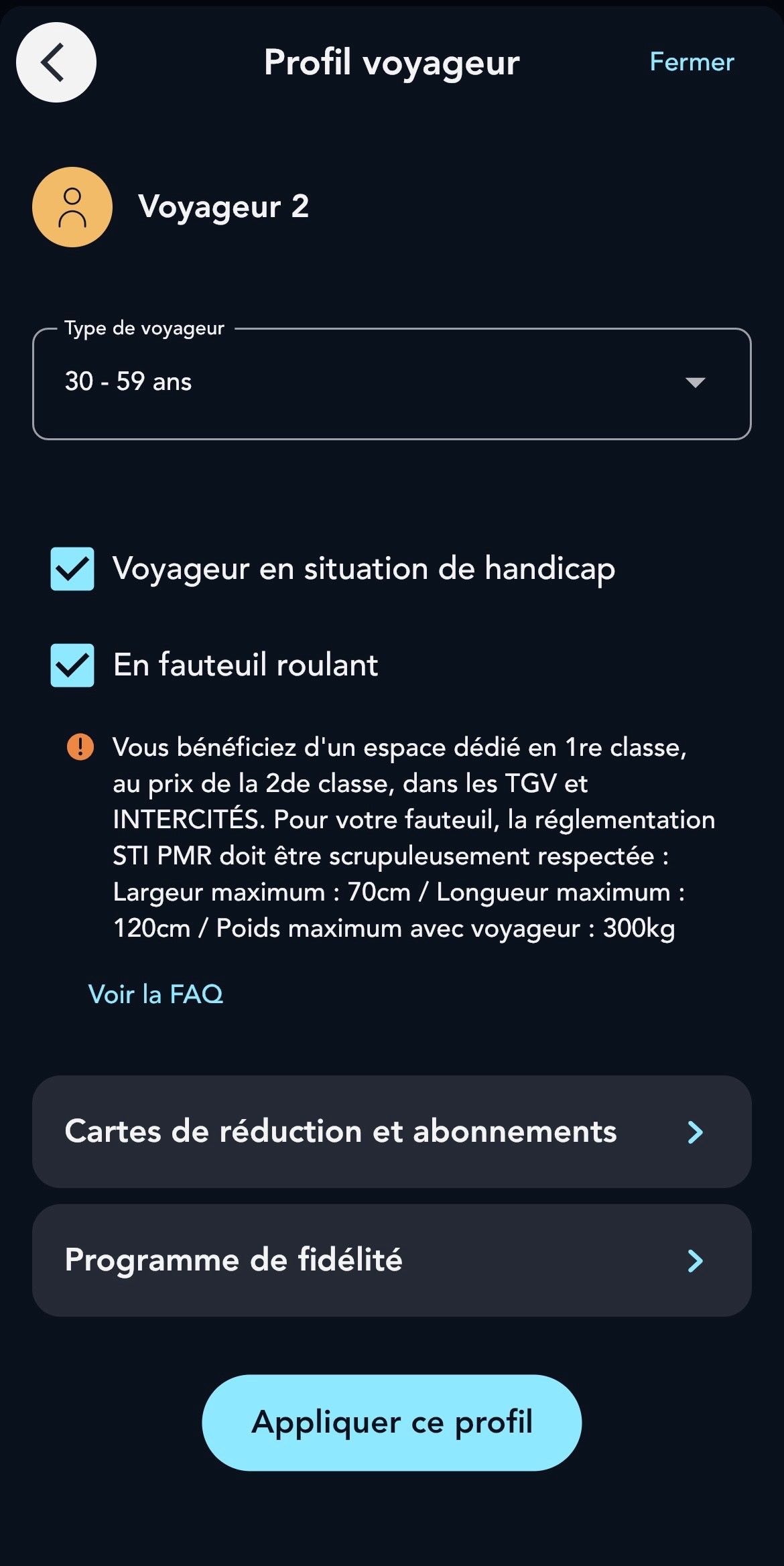This screenshot has width=784, height=1566.
Task: Open the Type de voyageur dropdown
Action: coord(391,383)
